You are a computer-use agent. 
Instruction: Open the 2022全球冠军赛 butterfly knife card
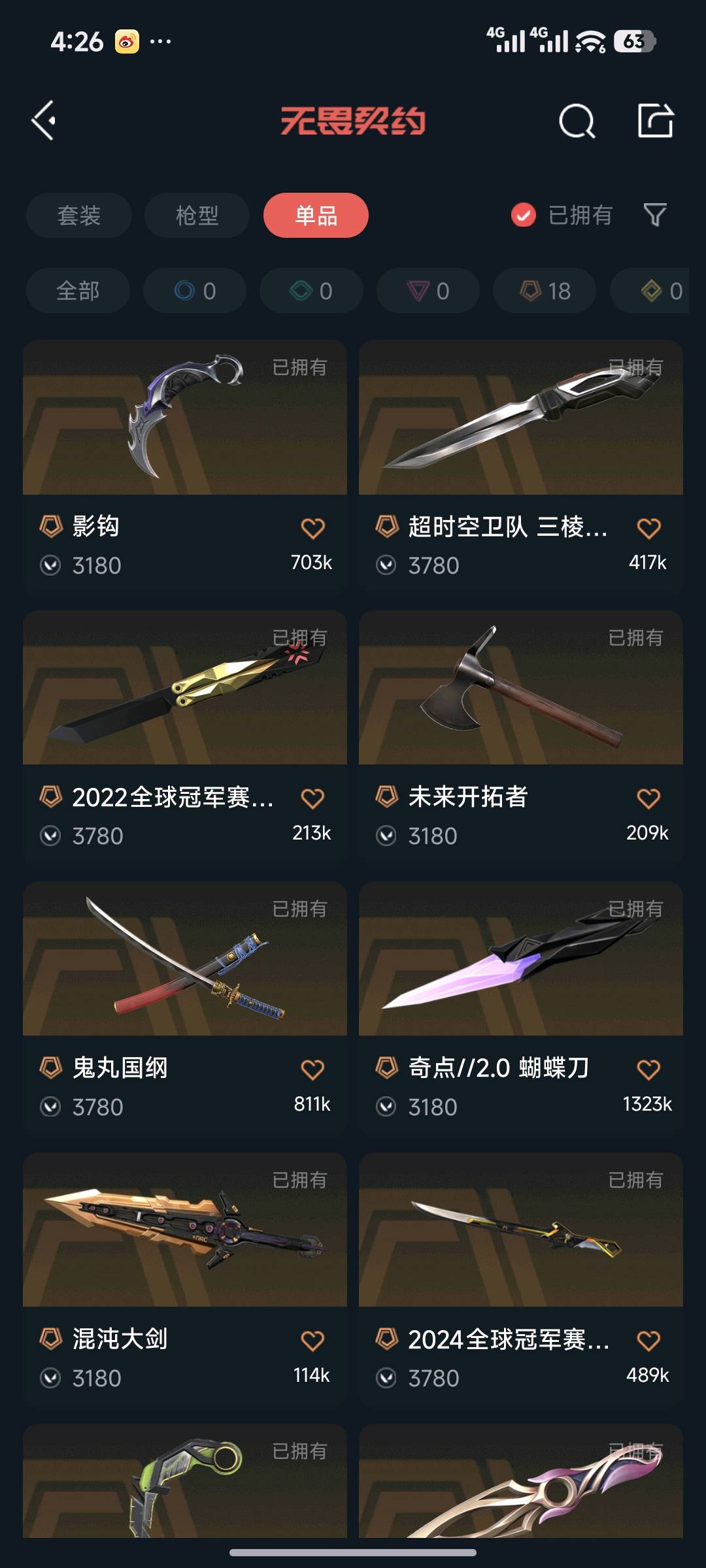click(x=185, y=689)
